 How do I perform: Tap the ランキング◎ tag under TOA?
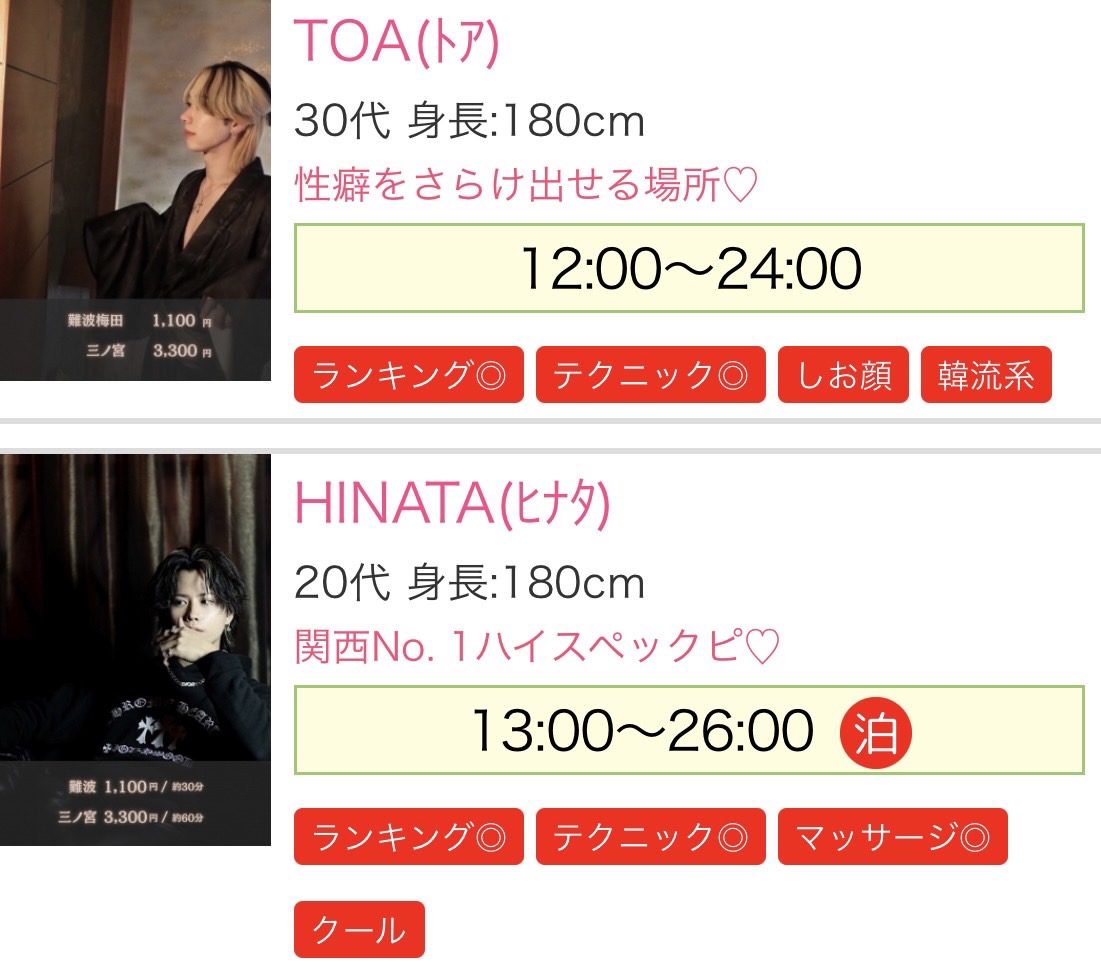pos(408,375)
